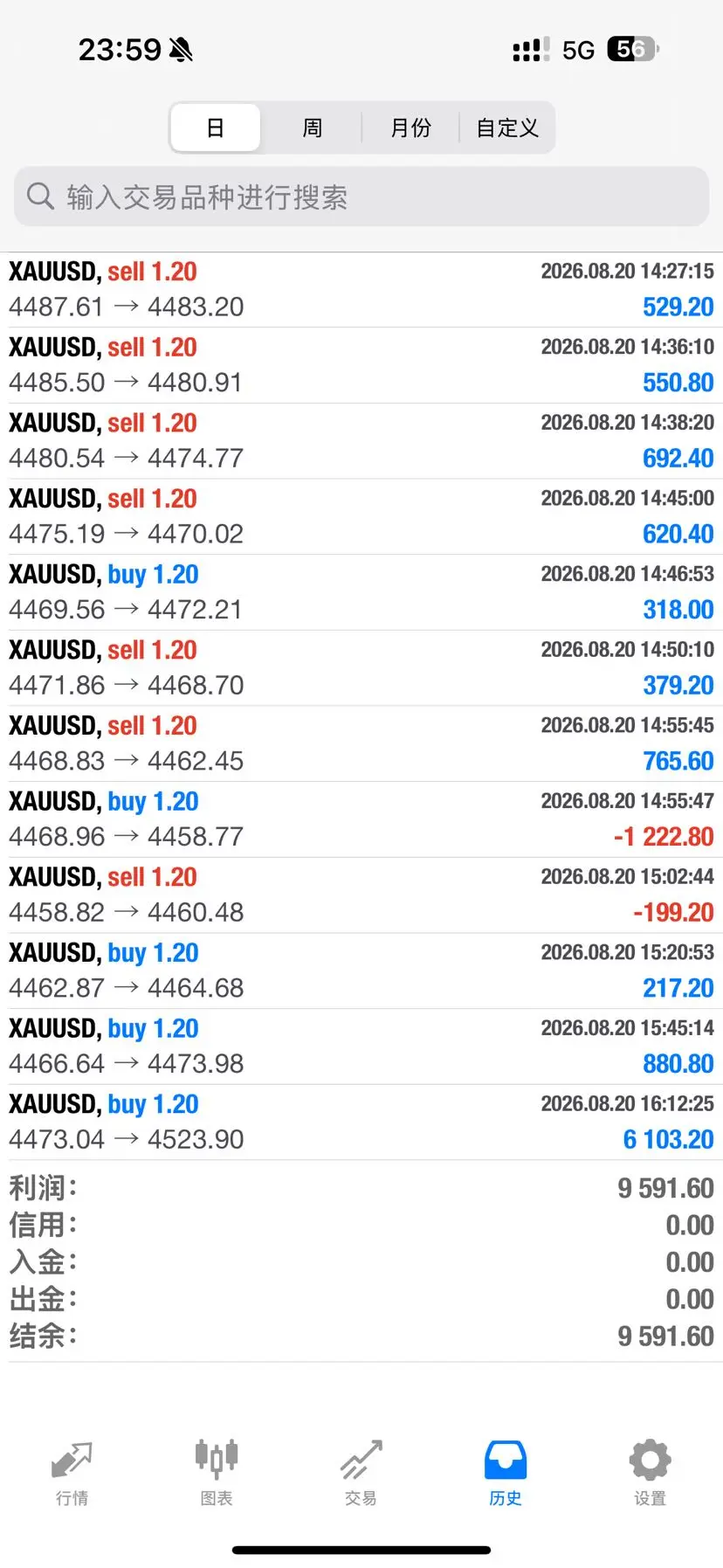Open the 设置 settings tab

(650, 1475)
